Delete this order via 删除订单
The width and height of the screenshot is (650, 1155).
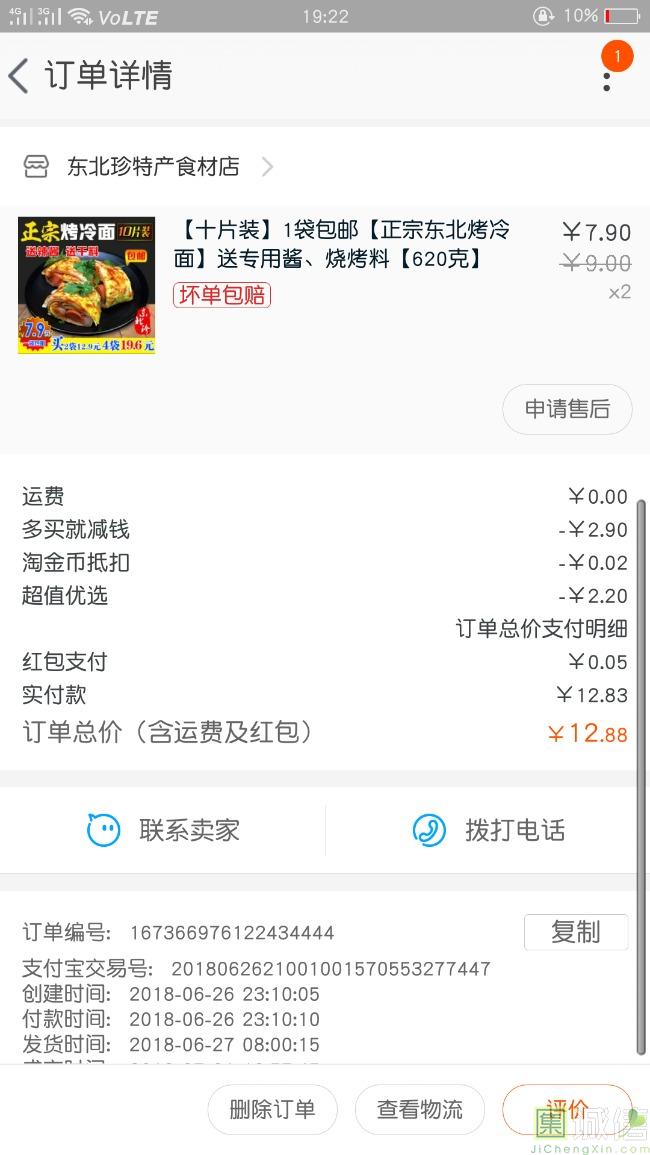point(272,1109)
